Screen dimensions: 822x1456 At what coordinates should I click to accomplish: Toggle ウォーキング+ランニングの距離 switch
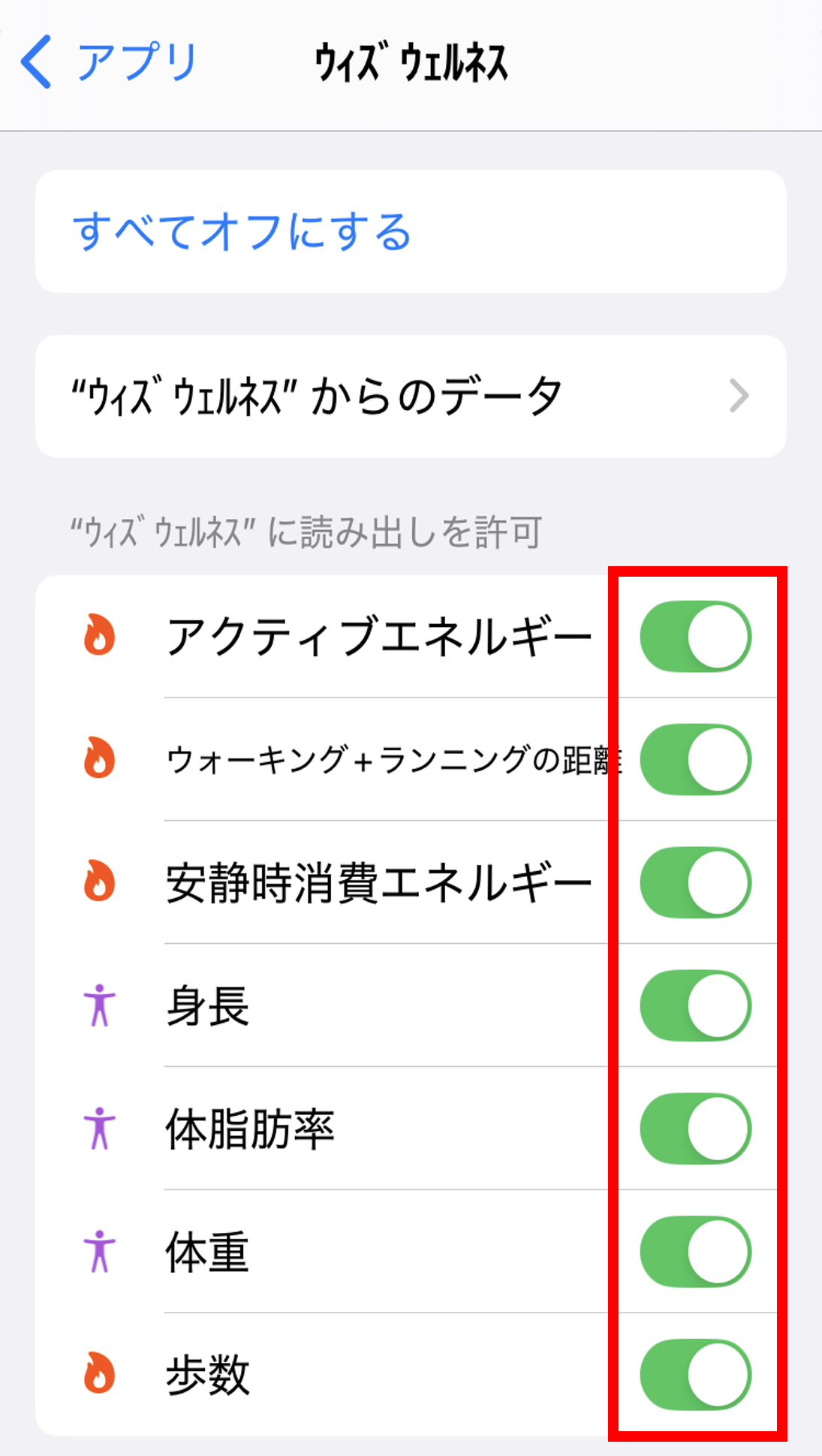pos(695,759)
